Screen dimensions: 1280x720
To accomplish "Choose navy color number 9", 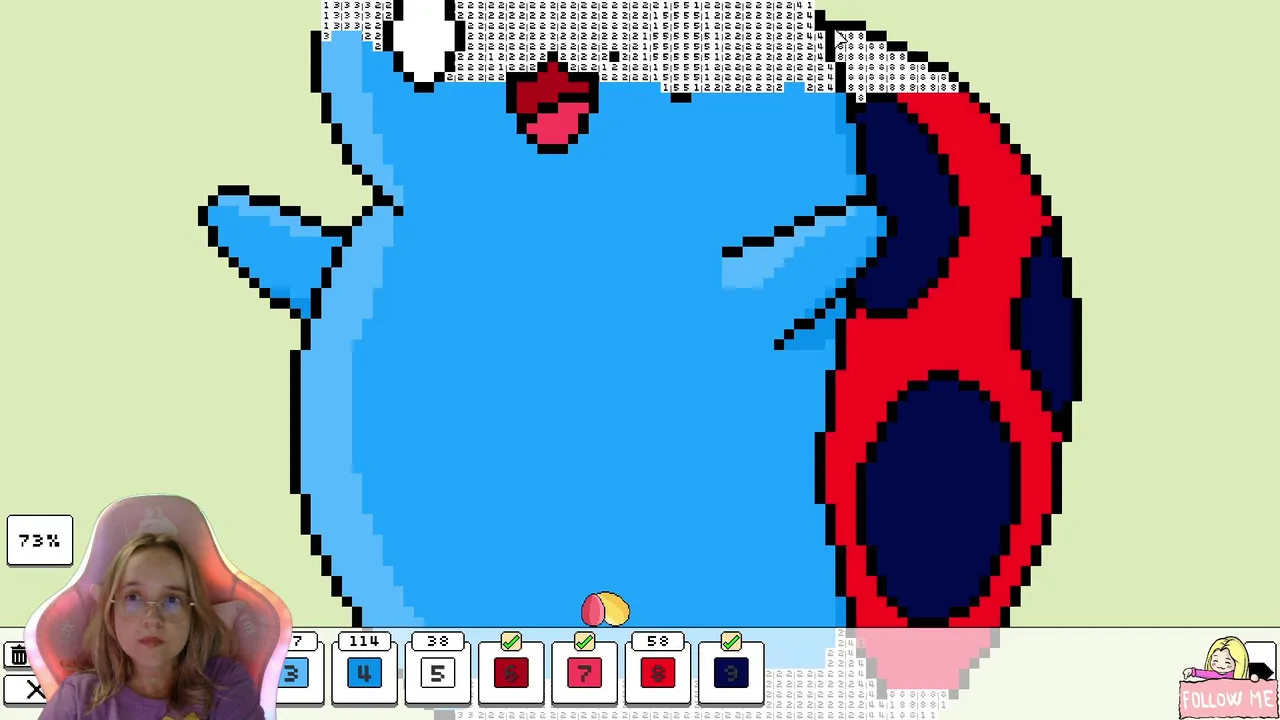I will click(731, 674).
